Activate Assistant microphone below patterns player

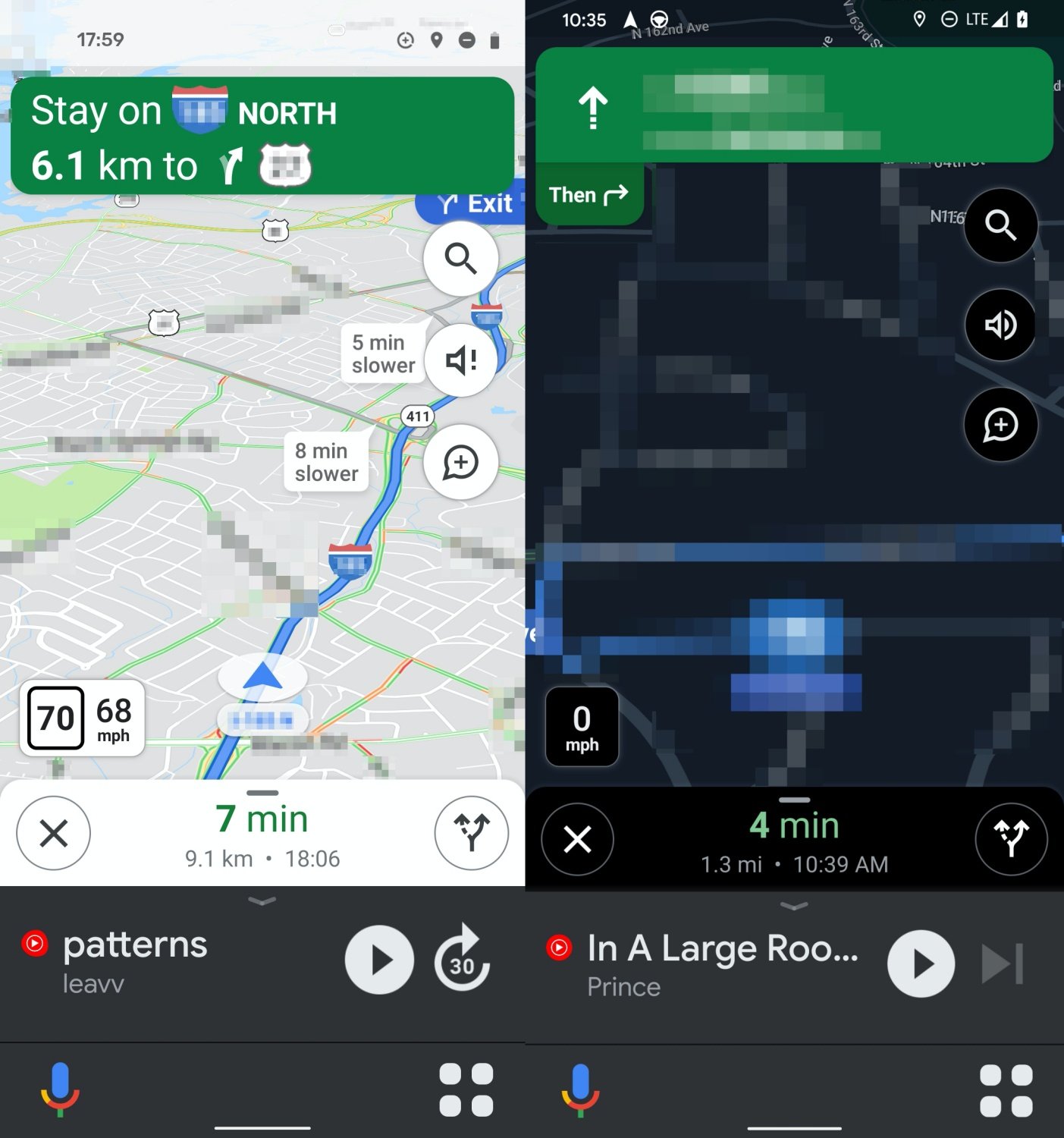pyautogui.click(x=59, y=1089)
